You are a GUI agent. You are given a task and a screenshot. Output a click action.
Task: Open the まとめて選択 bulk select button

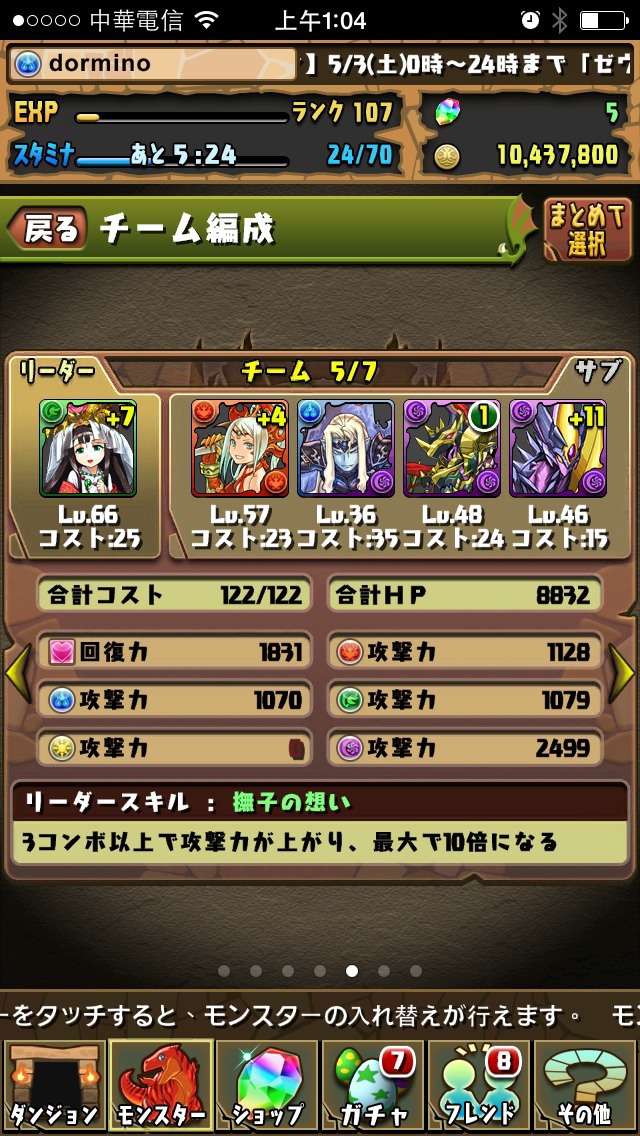click(x=588, y=230)
